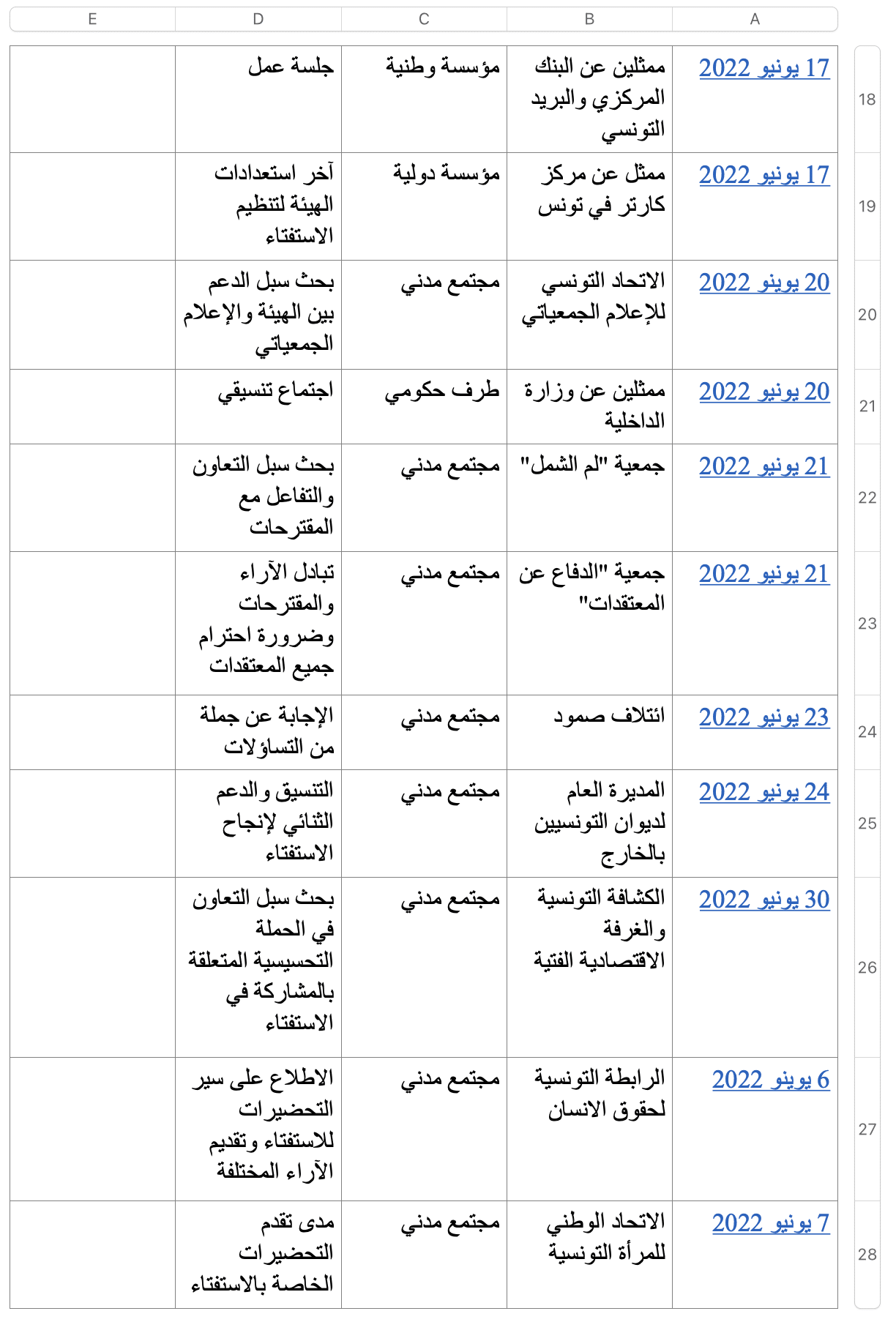The height and width of the screenshot is (1322, 896).
Task: Open the 6 يونيو 2022 date link
Action: point(770,1080)
